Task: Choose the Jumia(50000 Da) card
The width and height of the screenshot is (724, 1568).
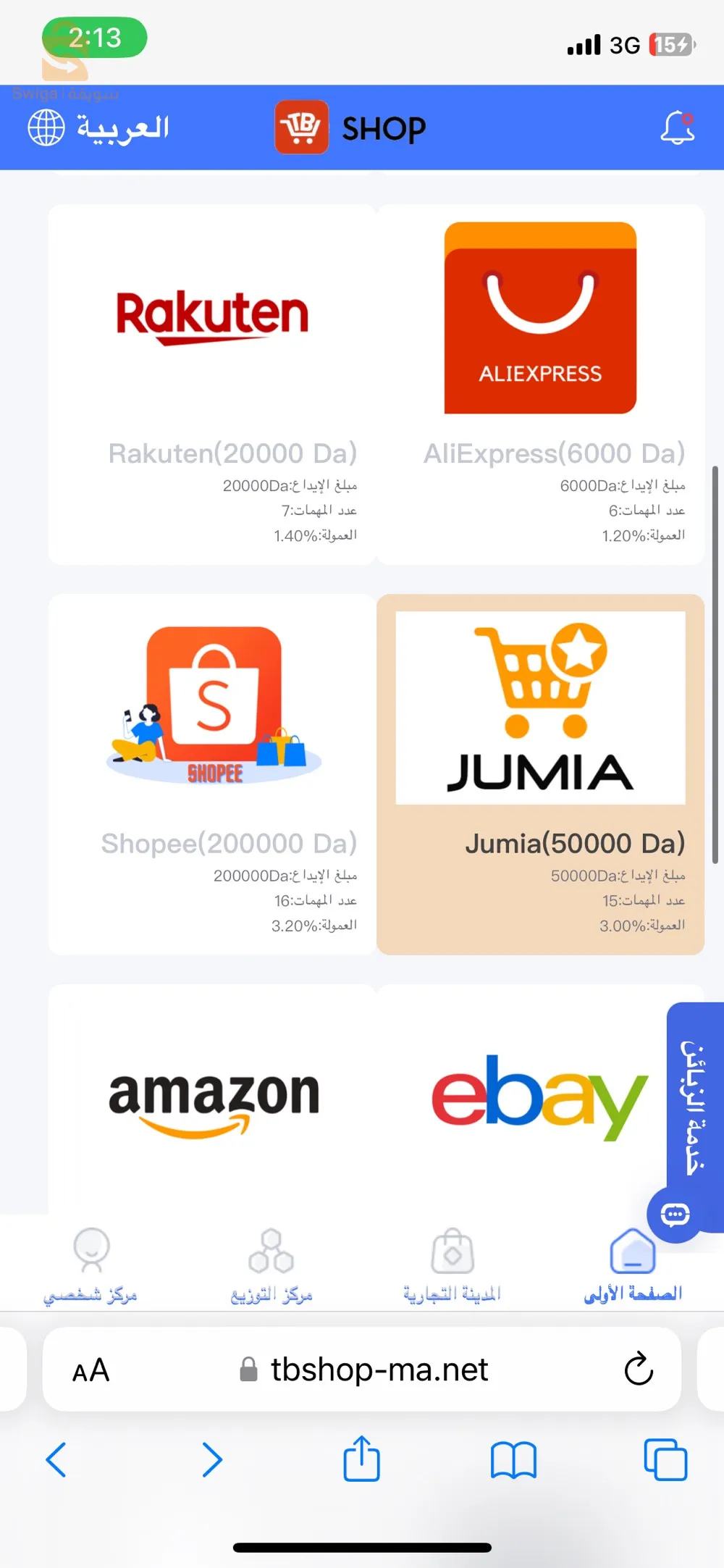Action: click(540, 773)
